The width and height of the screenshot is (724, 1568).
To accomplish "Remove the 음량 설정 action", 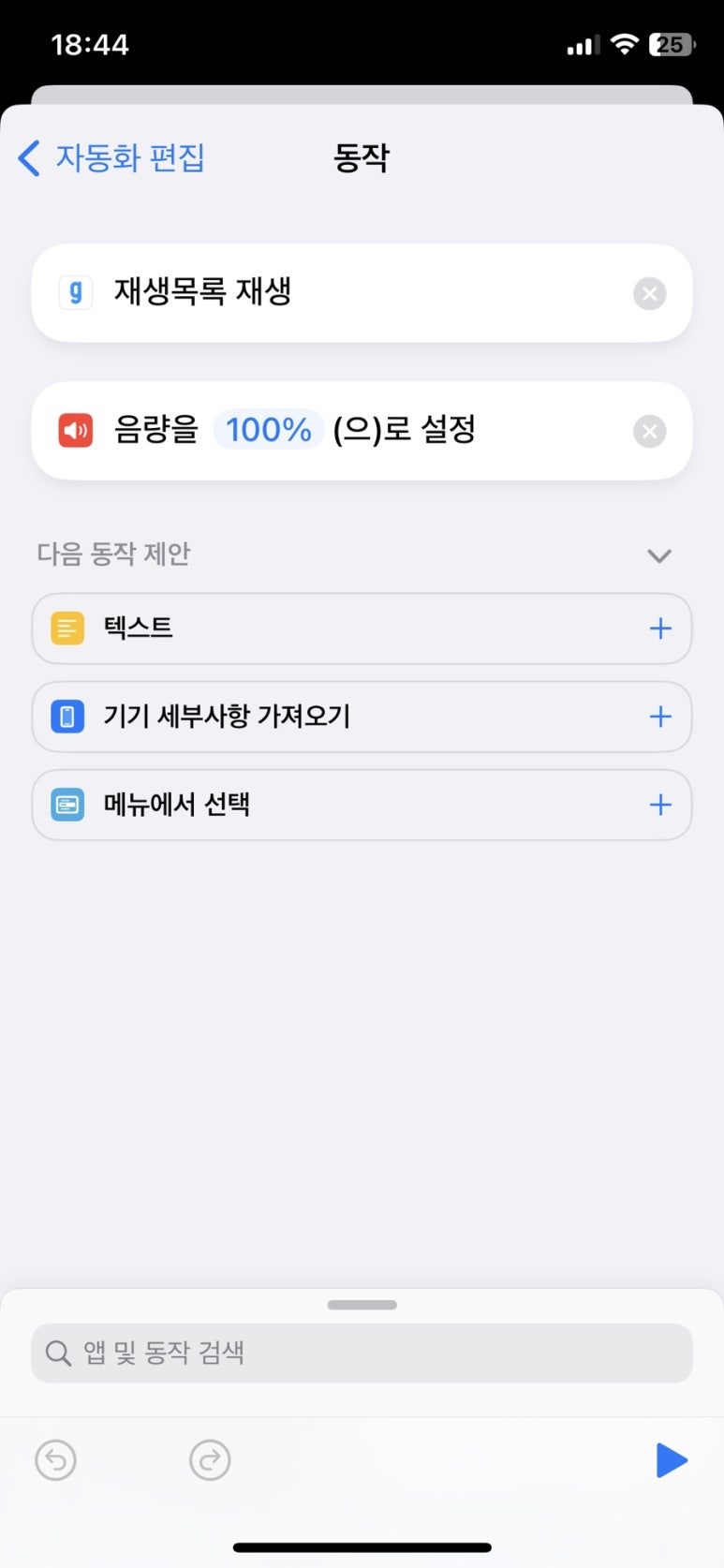I will (649, 431).
